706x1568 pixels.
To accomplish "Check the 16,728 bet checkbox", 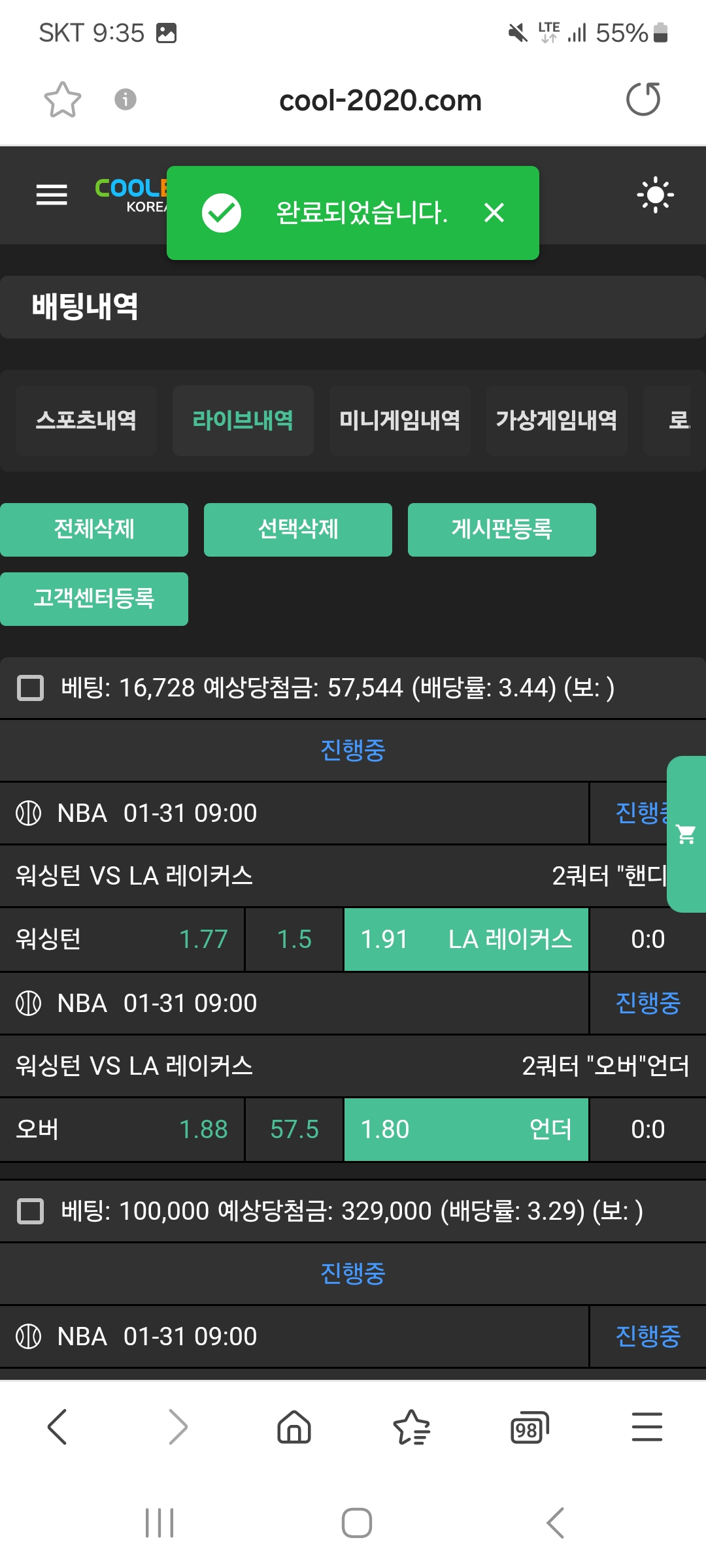I will tap(30, 688).
